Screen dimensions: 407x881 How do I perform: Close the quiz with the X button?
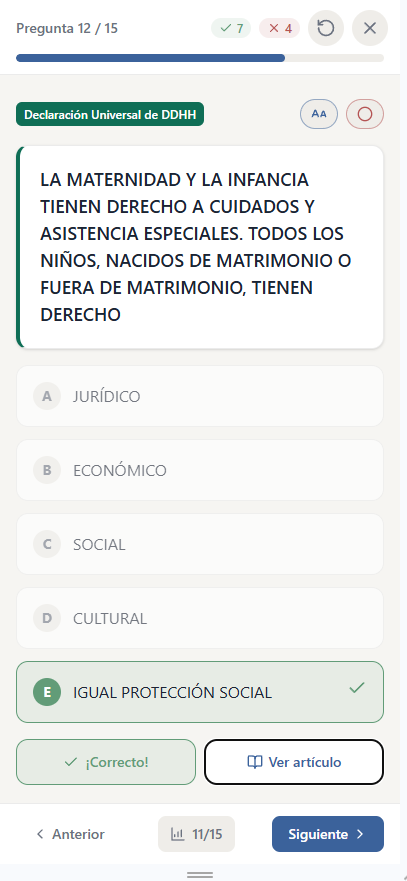(x=370, y=28)
